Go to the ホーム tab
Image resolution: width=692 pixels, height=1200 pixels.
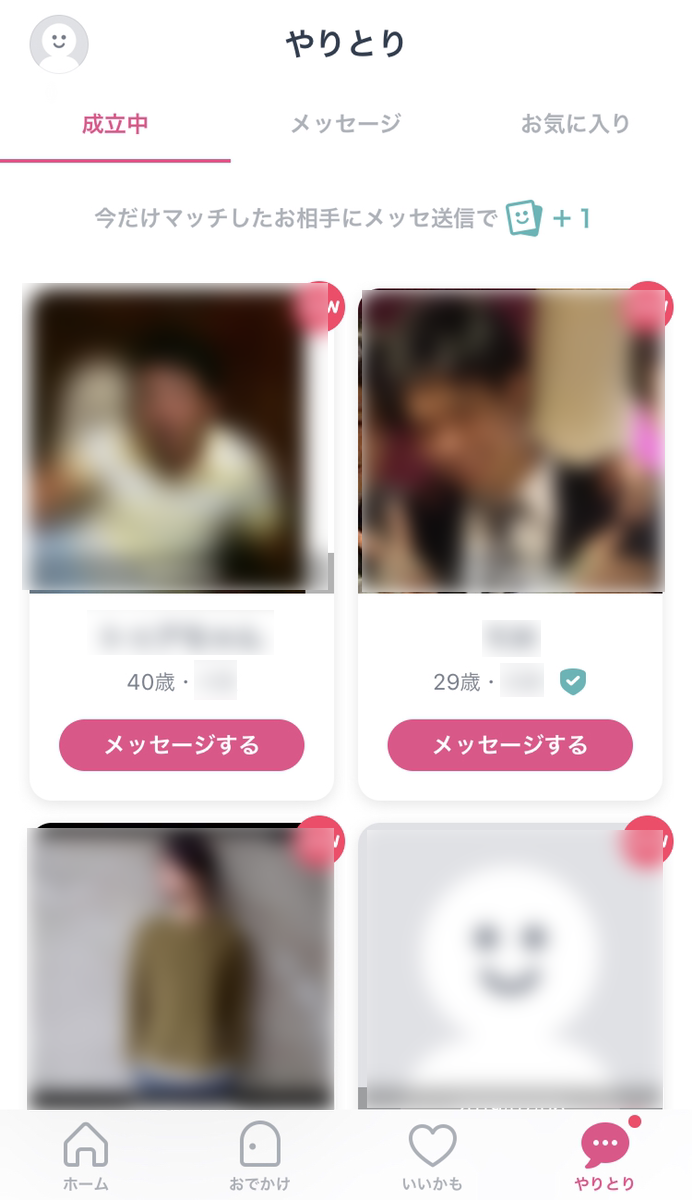coord(86,1156)
